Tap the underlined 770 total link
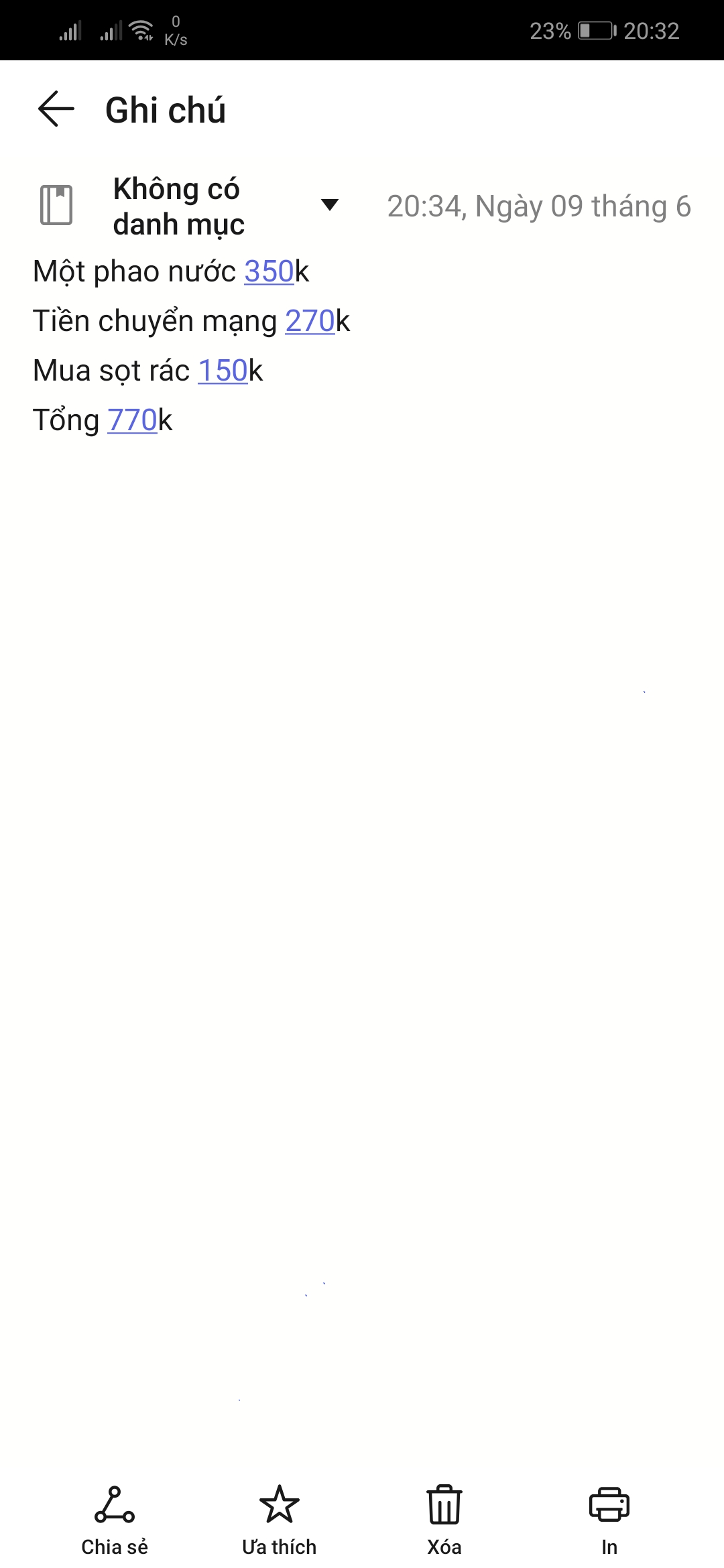The width and height of the screenshot is (724, 1568). coord(132,420)
